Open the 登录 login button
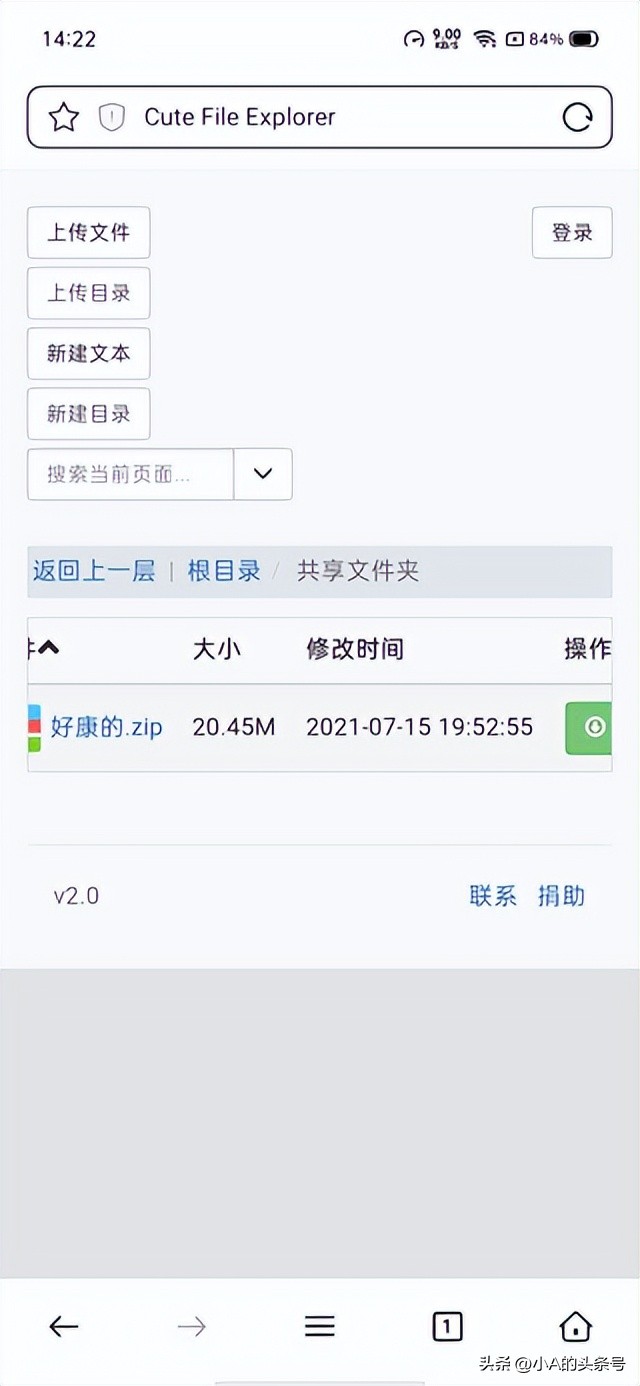Screen dimensions: 640x1386 pos(572,233)
